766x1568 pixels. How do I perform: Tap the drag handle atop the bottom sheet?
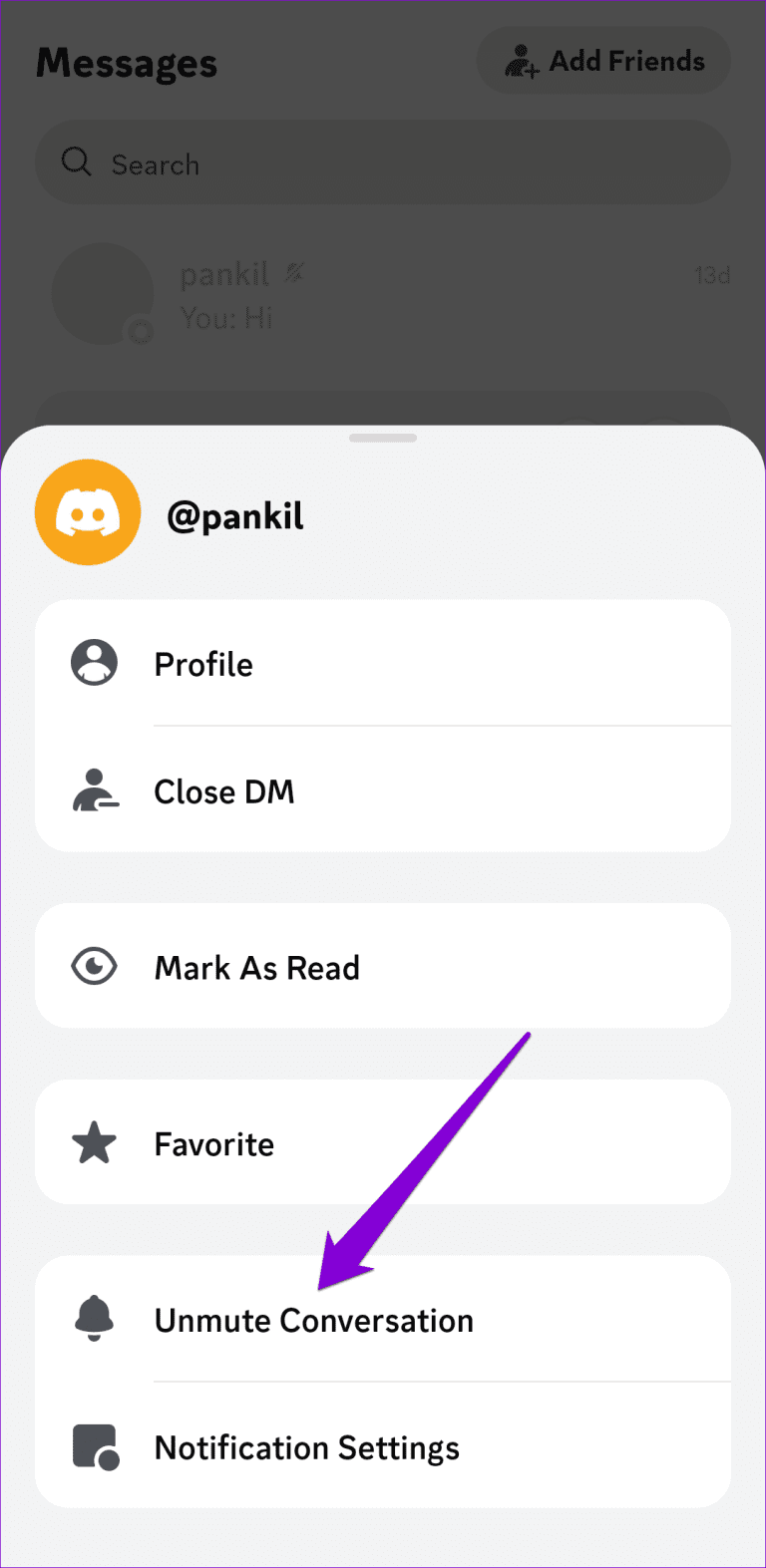click(383, 437)
